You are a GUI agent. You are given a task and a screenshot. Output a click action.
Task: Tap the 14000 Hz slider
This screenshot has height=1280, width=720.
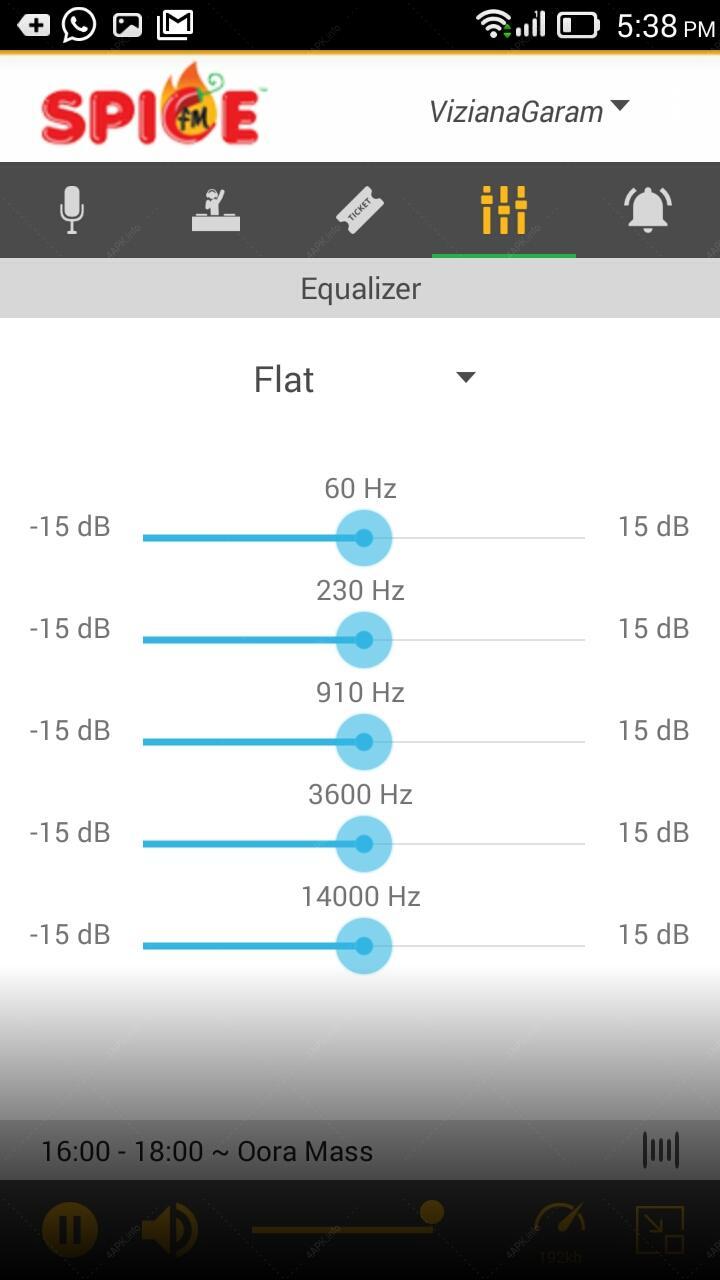364,946
